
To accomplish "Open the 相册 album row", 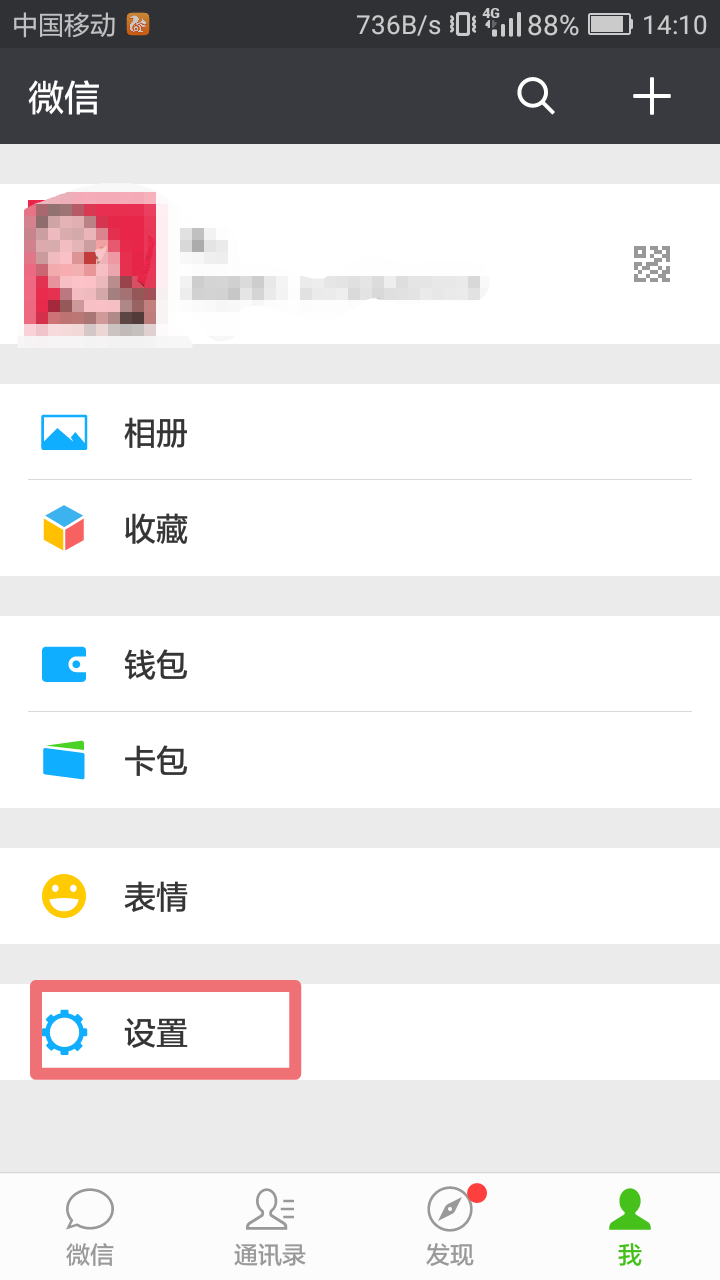I will click(360, 432).
